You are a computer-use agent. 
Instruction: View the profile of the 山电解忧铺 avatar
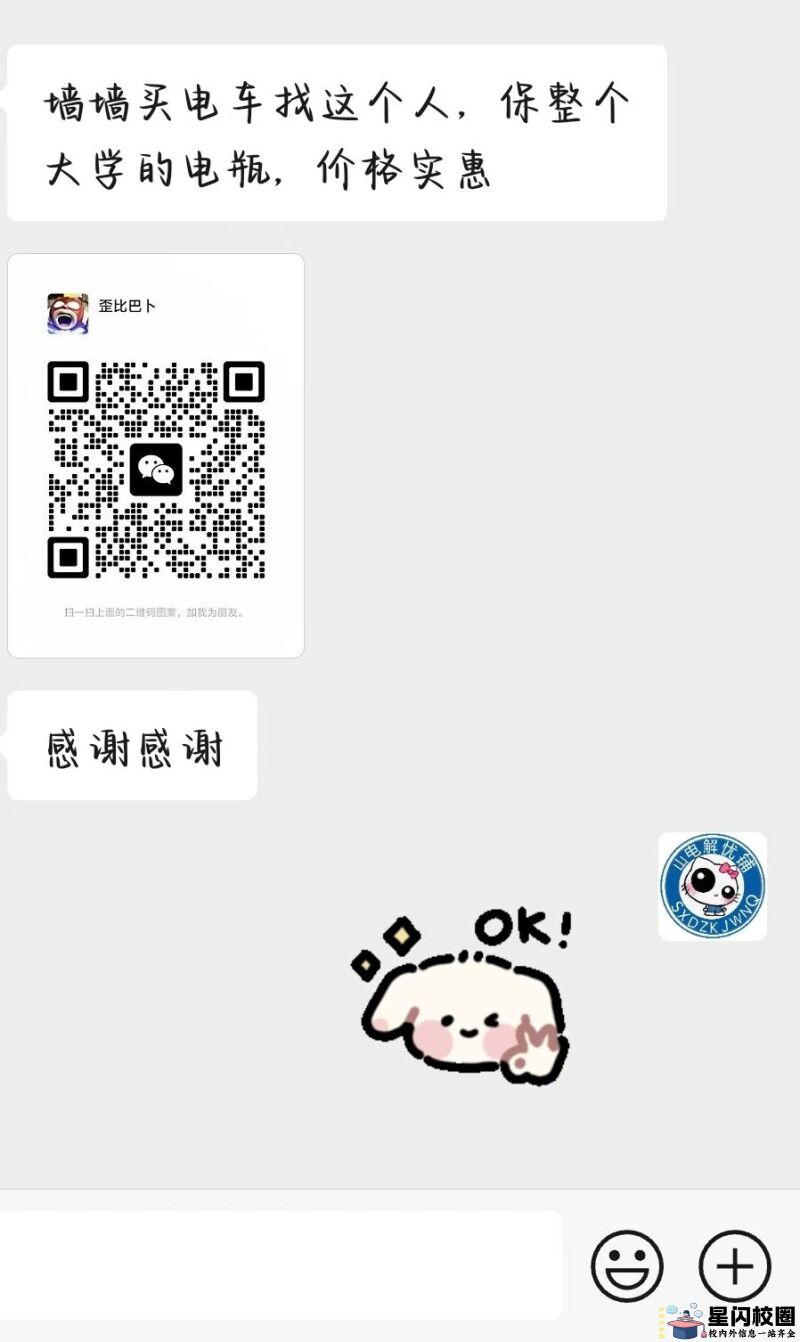pos(712,886)
